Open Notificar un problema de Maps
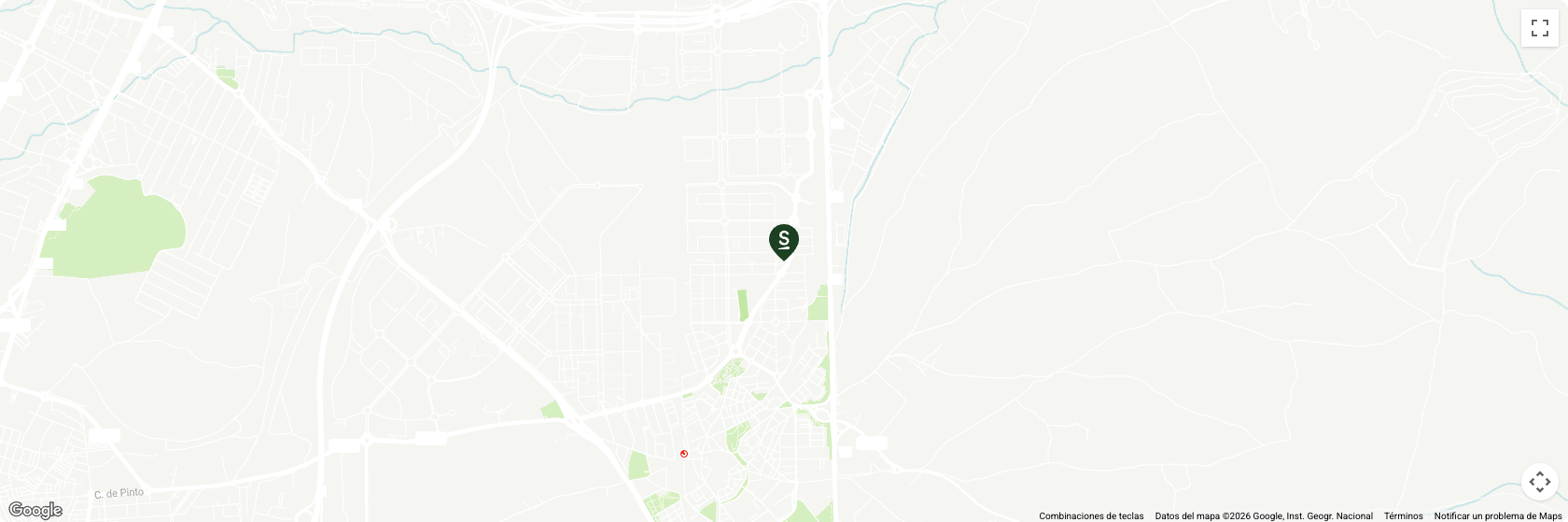The height and width of the screenshot is (522, 1568). (x=1497, y=516)
